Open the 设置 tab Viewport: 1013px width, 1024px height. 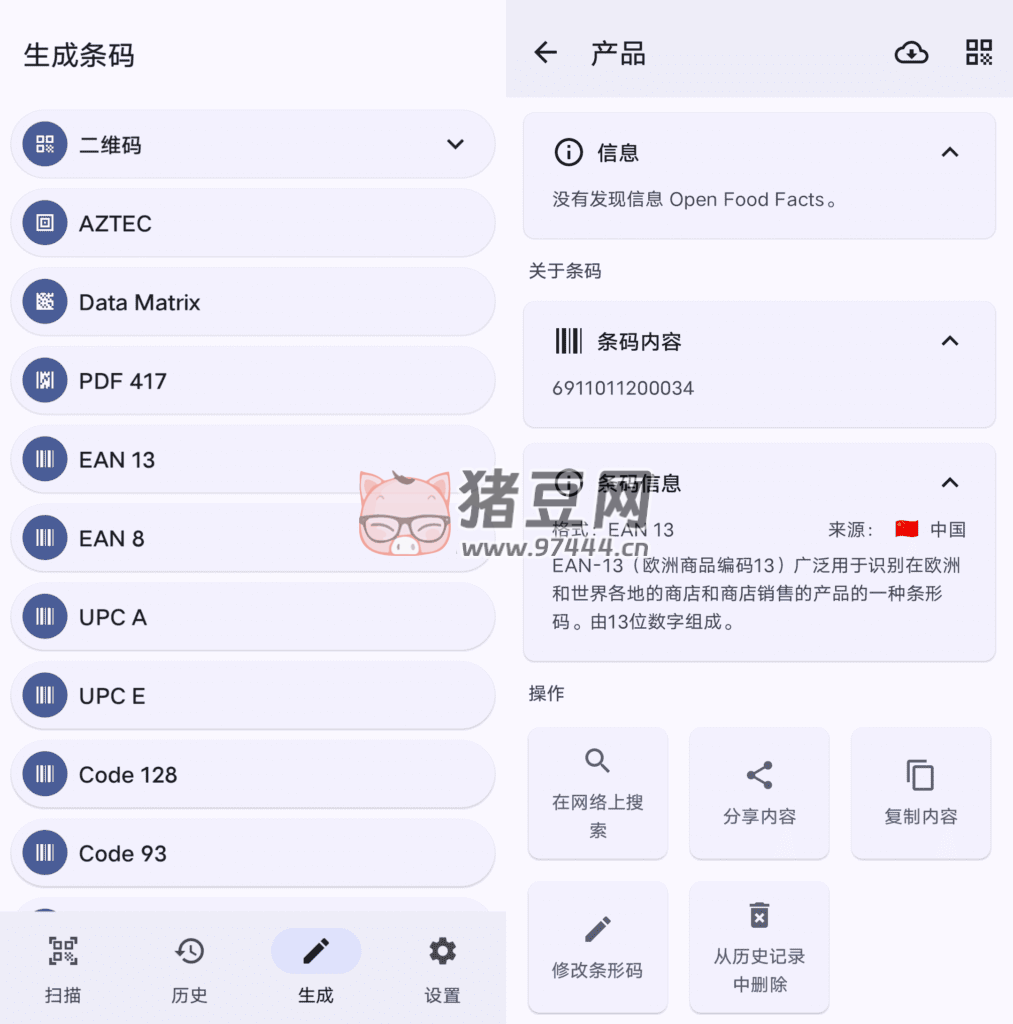(x=442, y=968)
